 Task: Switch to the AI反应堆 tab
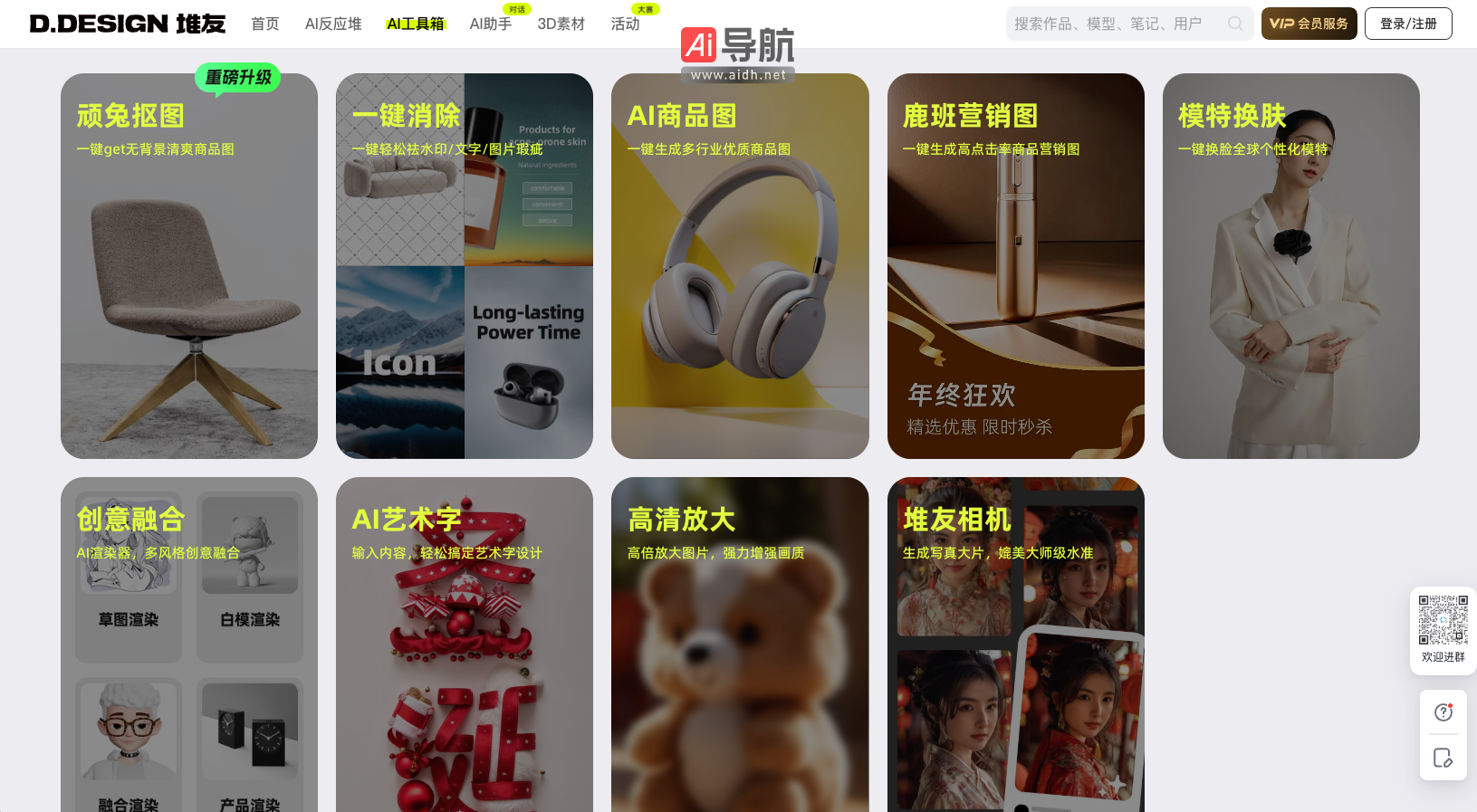tap(333, 24)
